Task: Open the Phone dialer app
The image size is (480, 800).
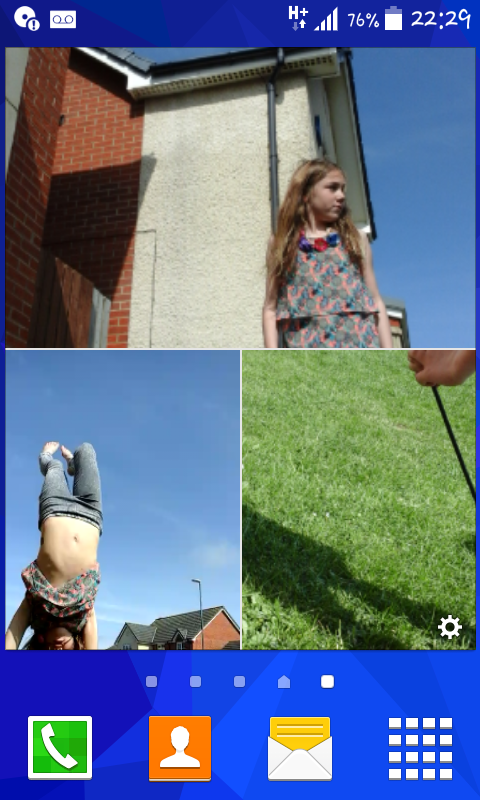Action: click(x=60, y=747)
